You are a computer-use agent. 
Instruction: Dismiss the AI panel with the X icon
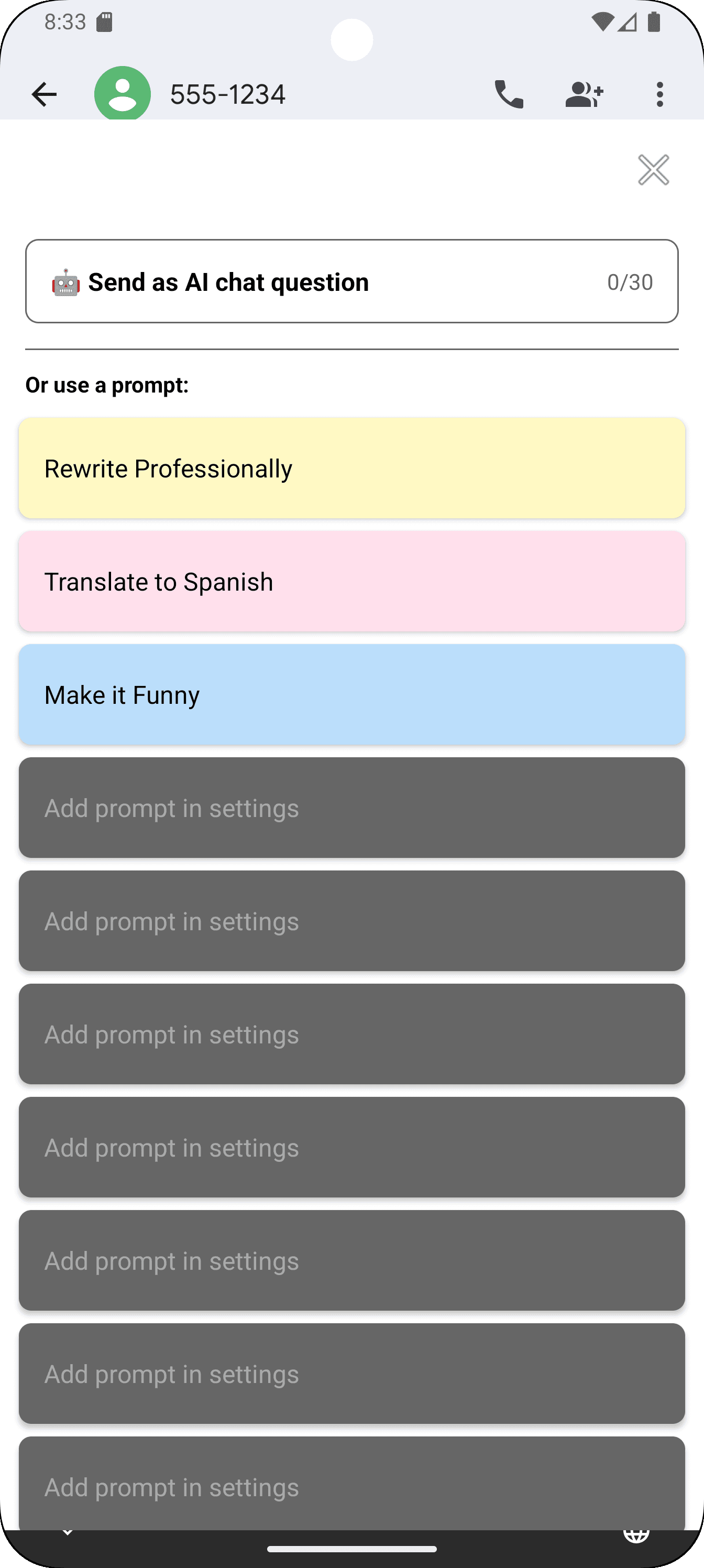tap(653, 169)
